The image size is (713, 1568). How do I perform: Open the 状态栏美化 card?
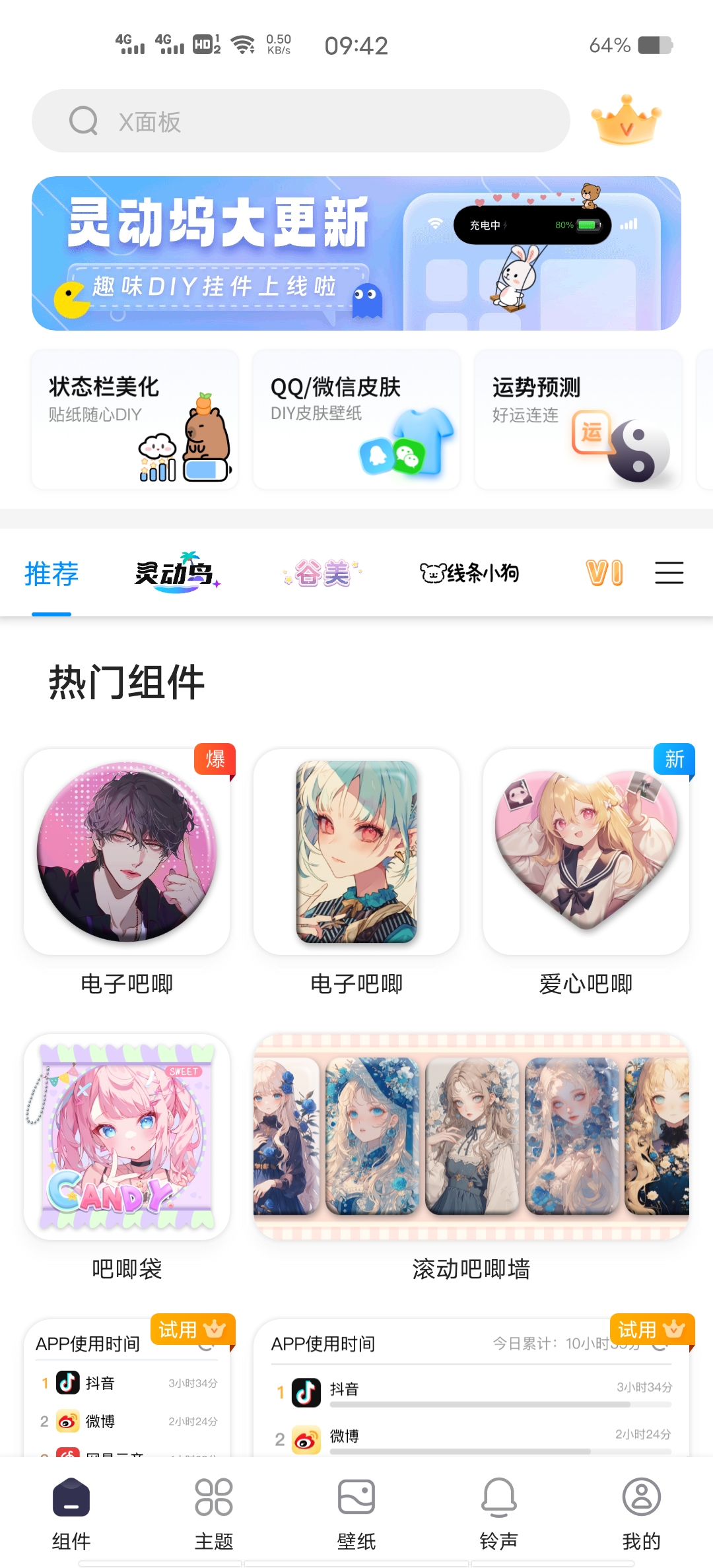coord(135,420)
